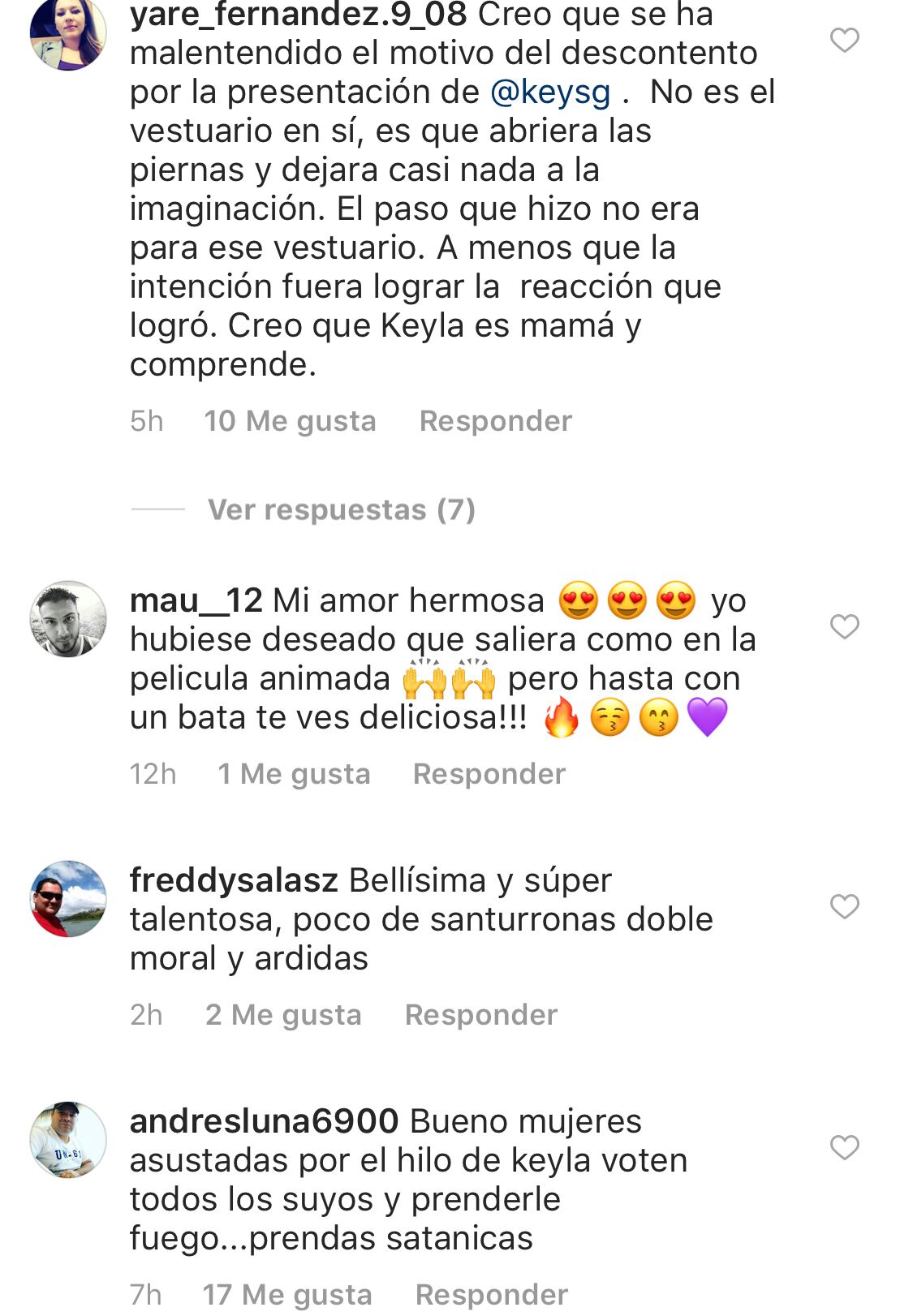Expand Ver respuestas (7)
Screen dimensions: 913x1316
[341, 510]
